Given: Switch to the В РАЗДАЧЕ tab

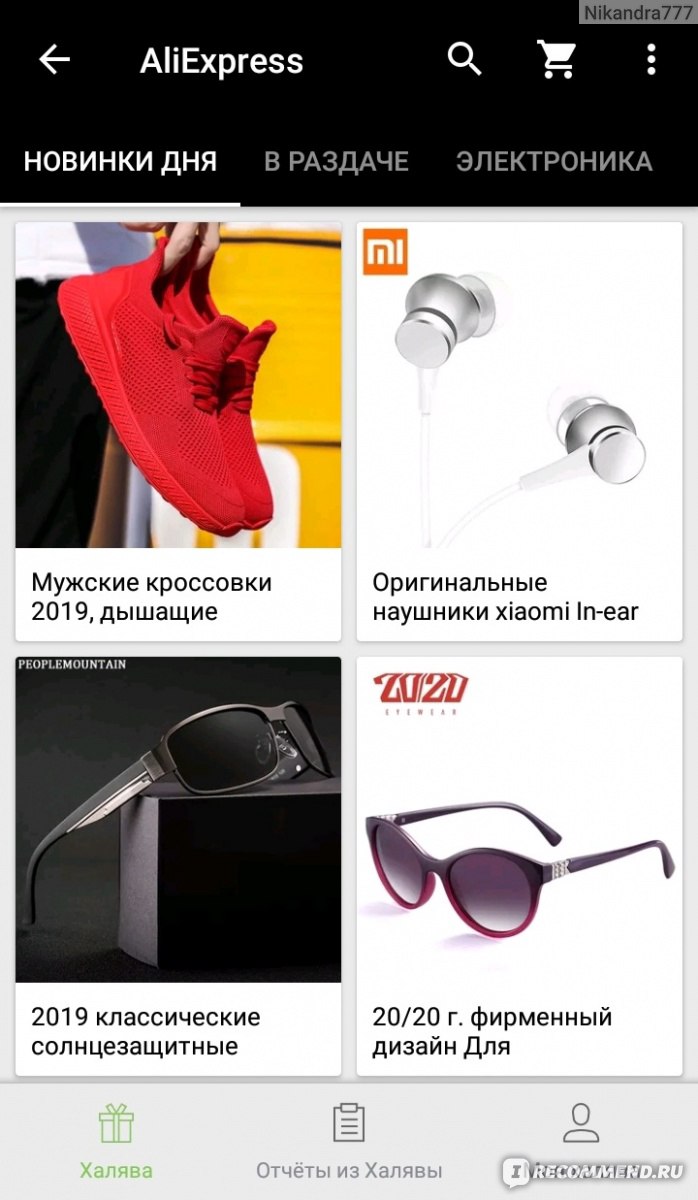Looking at the screenshot, I should [x=336, y=161].
